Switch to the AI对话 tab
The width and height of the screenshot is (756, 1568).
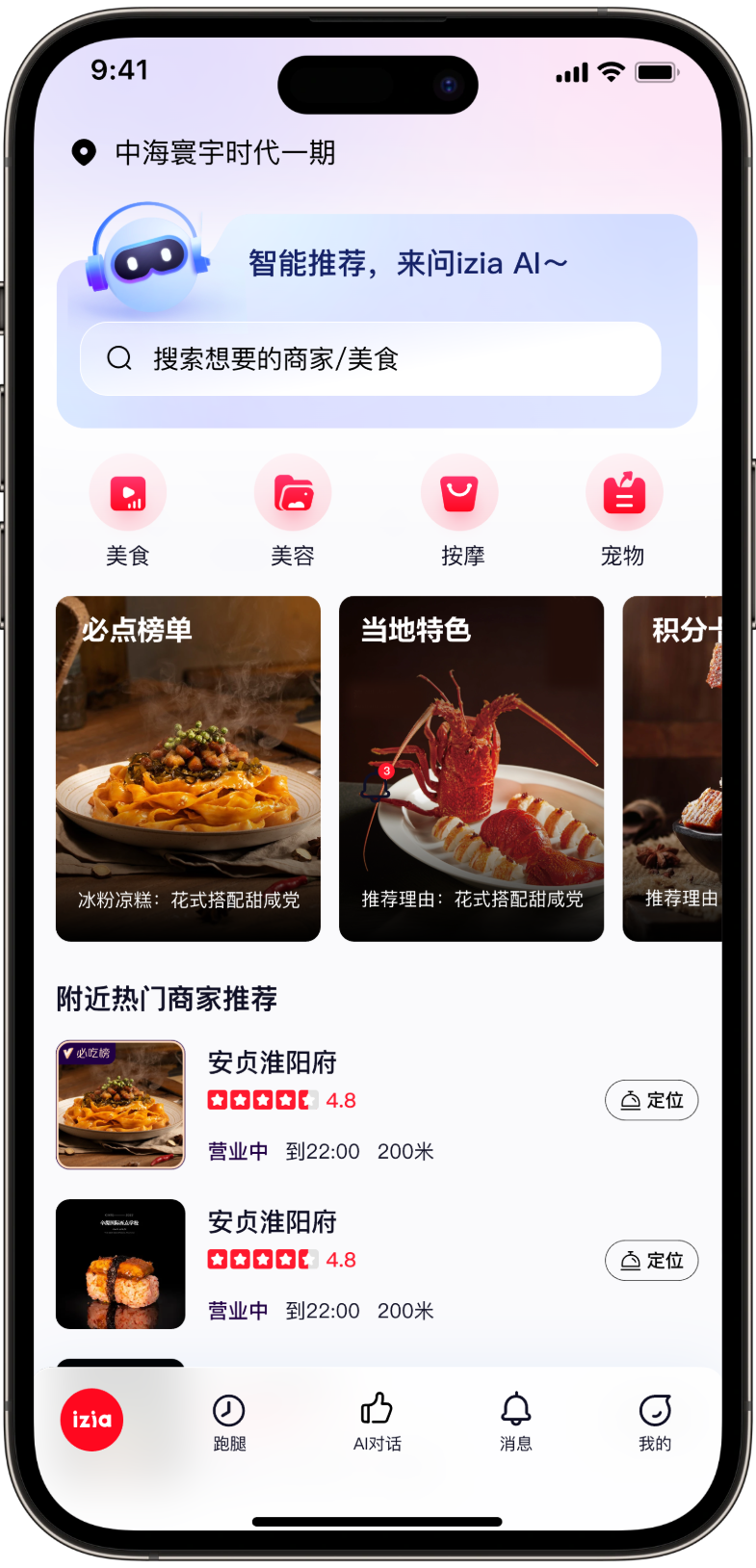click(x=377, y=1422)
